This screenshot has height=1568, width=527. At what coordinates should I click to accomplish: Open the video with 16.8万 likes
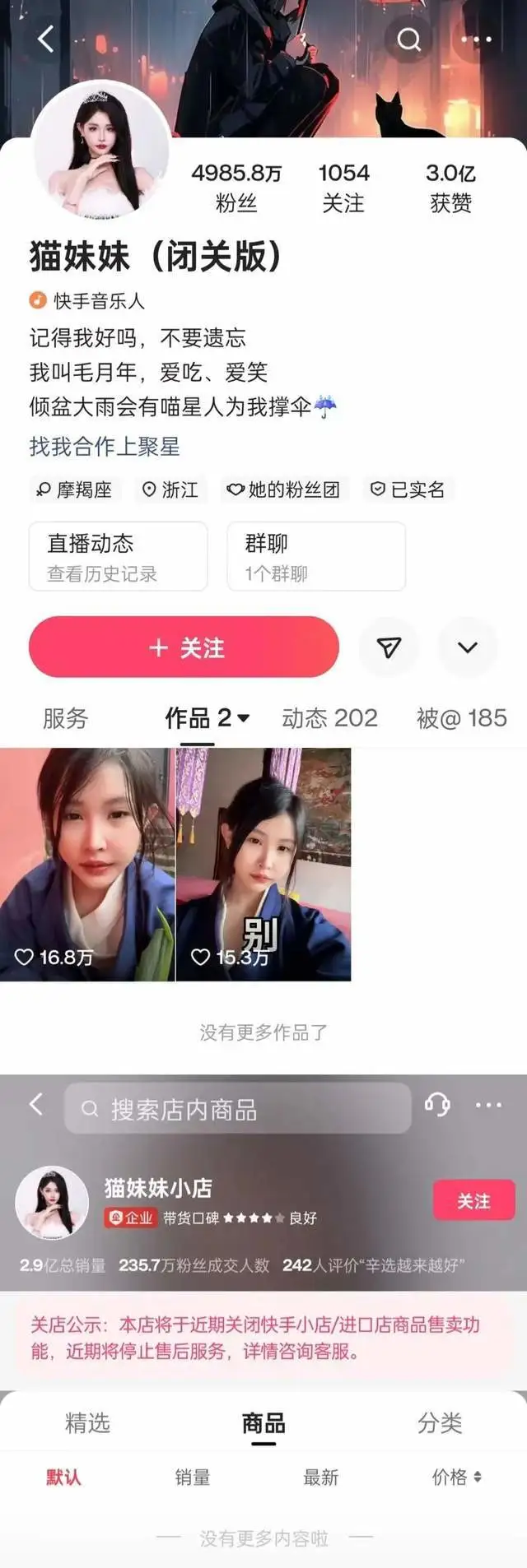point(86,864)
